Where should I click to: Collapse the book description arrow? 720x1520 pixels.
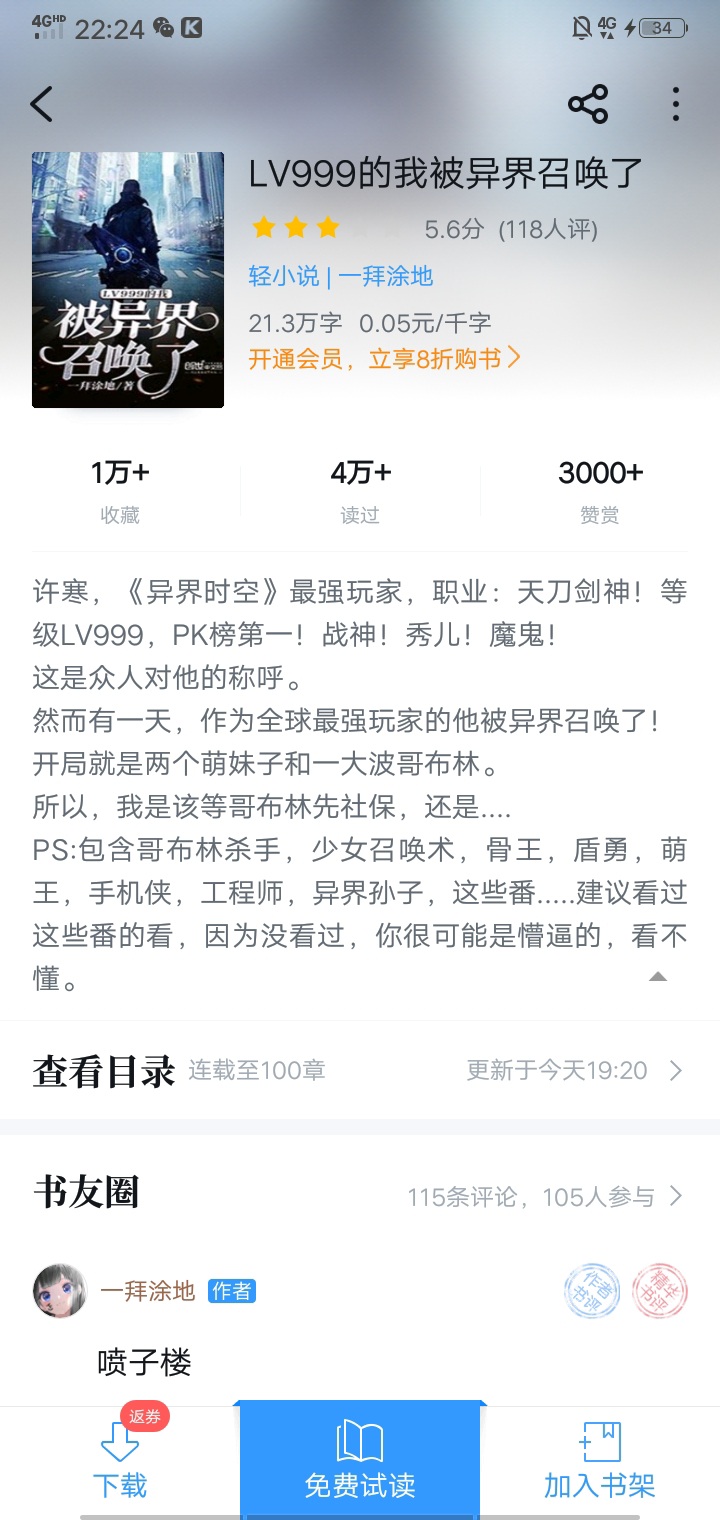(x=658, y=976)
